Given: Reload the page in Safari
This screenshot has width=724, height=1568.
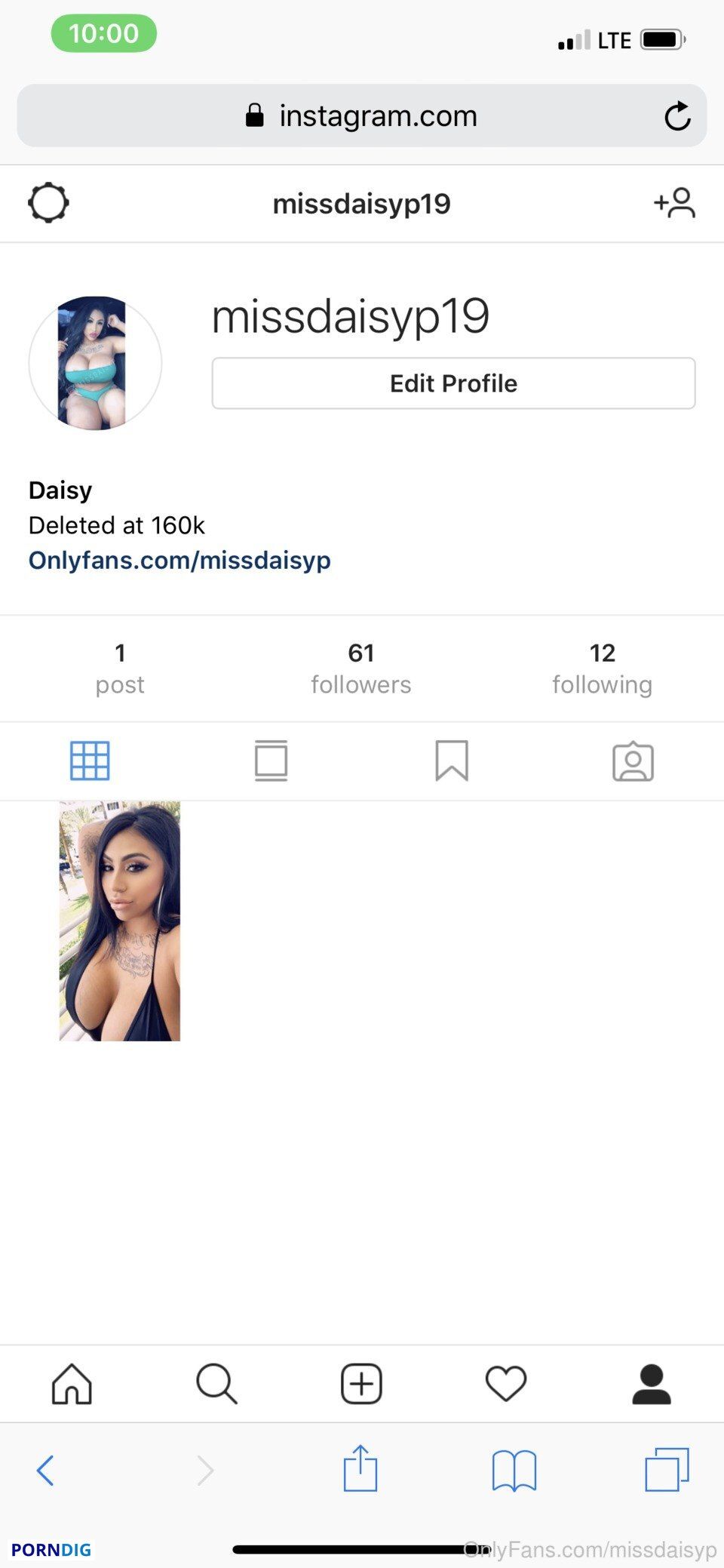Looking at the screenshot, I should (x=677, y=116).
